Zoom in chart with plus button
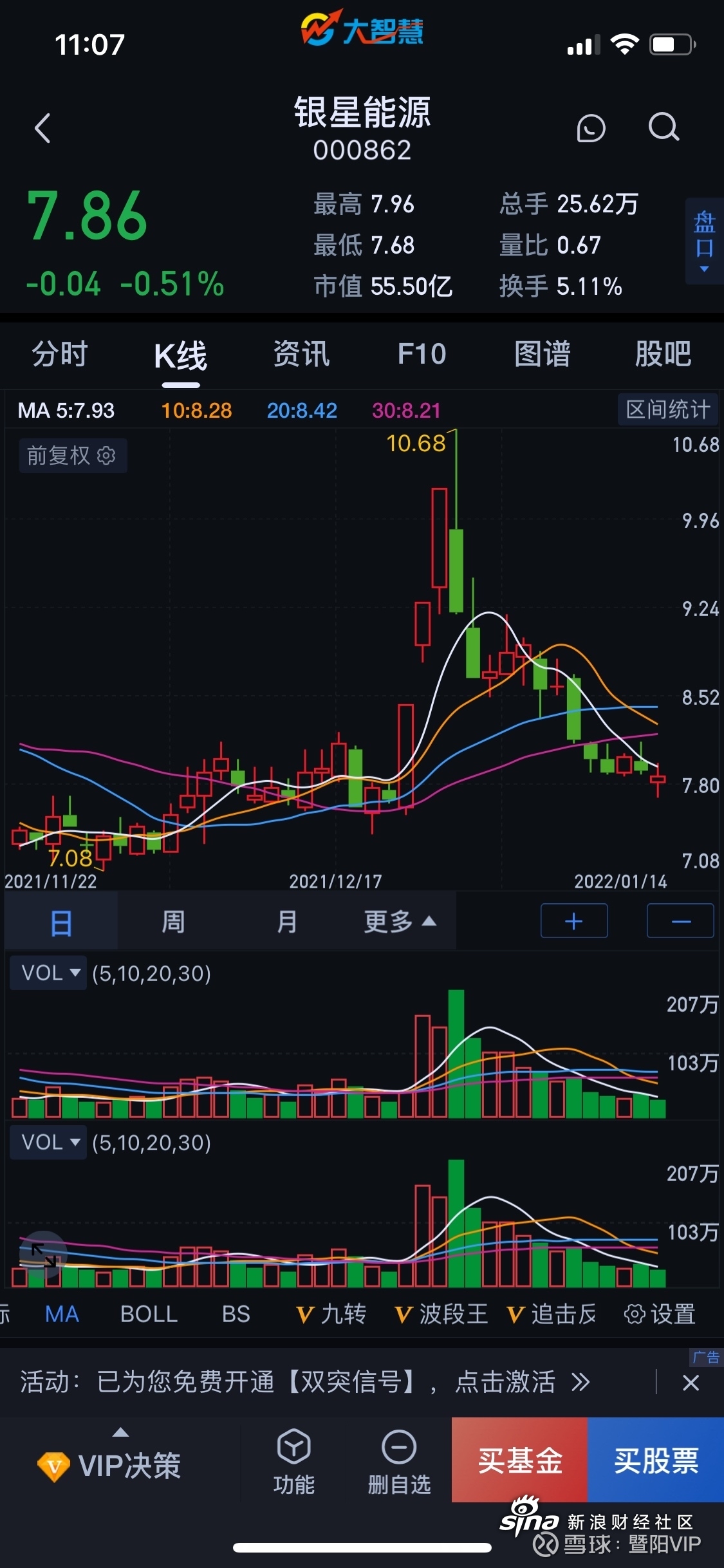Screen dimensions: 724x1568 pyautogui.click(x=574, y=921)
